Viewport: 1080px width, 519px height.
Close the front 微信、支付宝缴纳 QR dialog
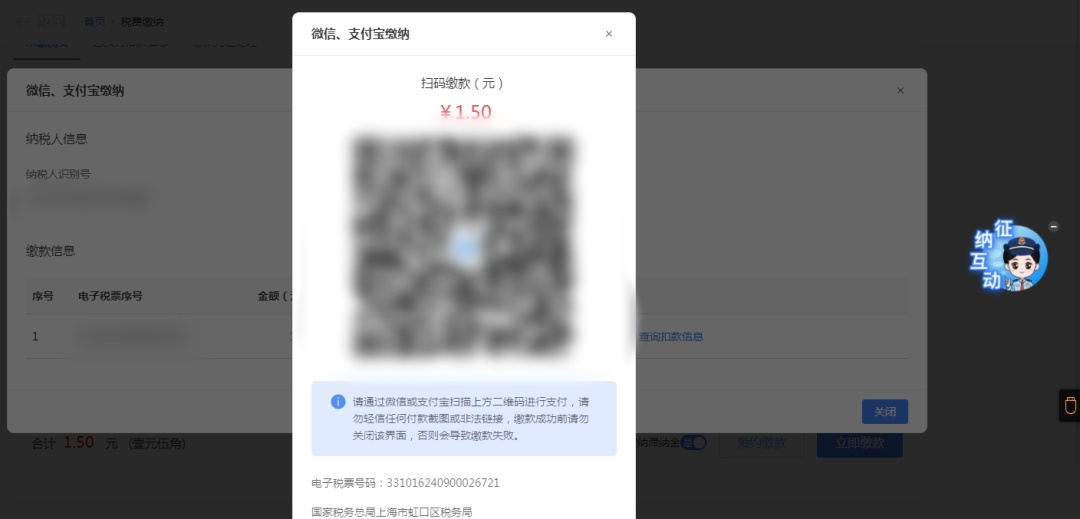(x=608, y=34)
